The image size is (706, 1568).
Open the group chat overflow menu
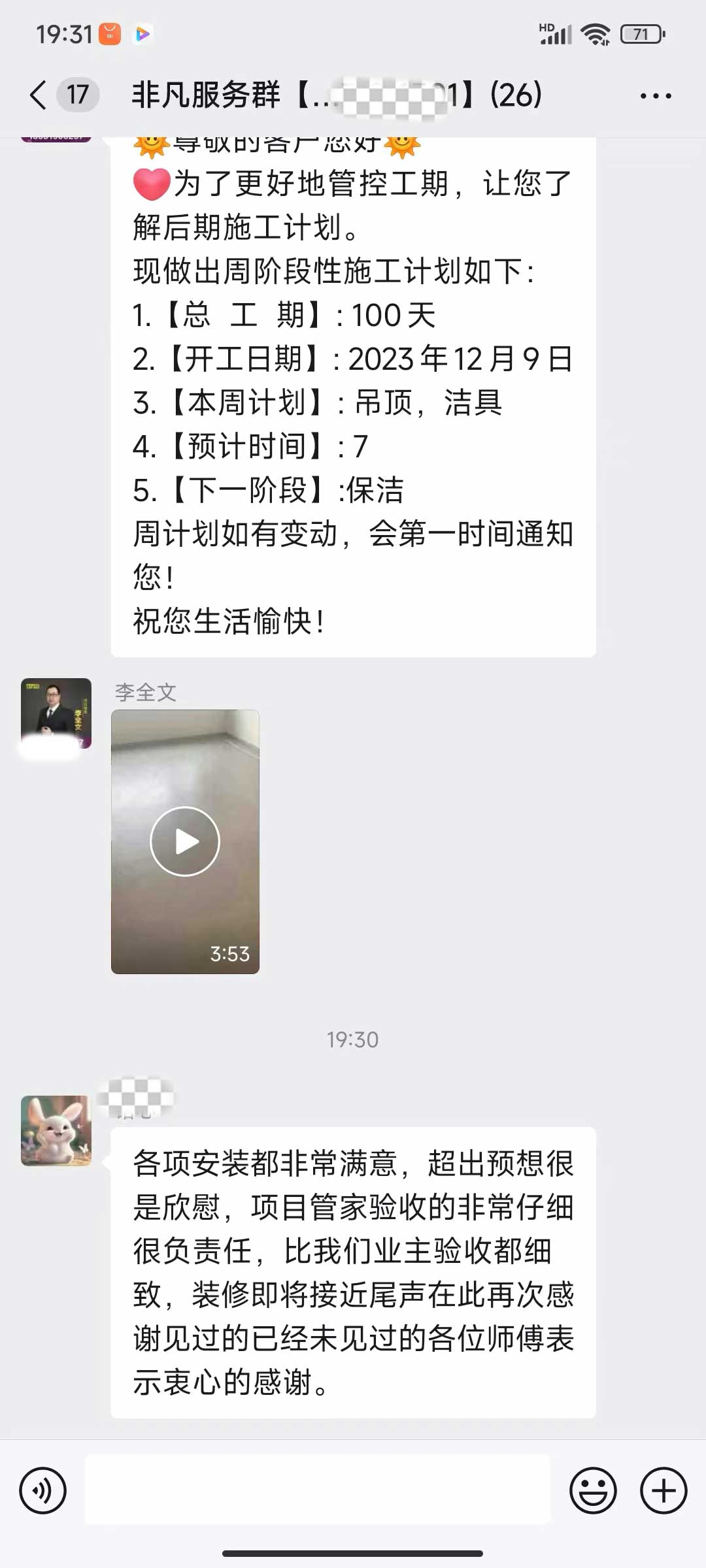655,96
